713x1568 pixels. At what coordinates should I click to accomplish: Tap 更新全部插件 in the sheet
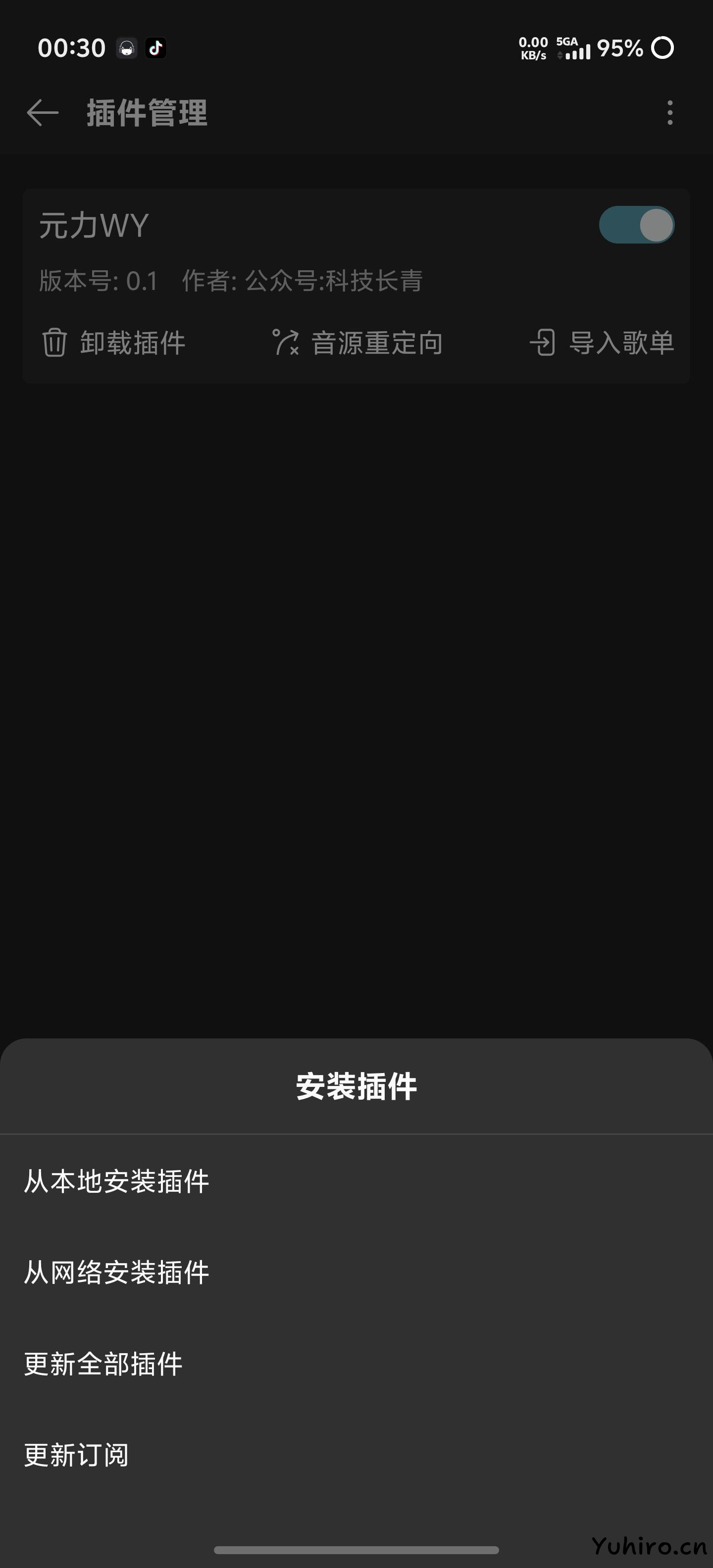point(103,1364)
